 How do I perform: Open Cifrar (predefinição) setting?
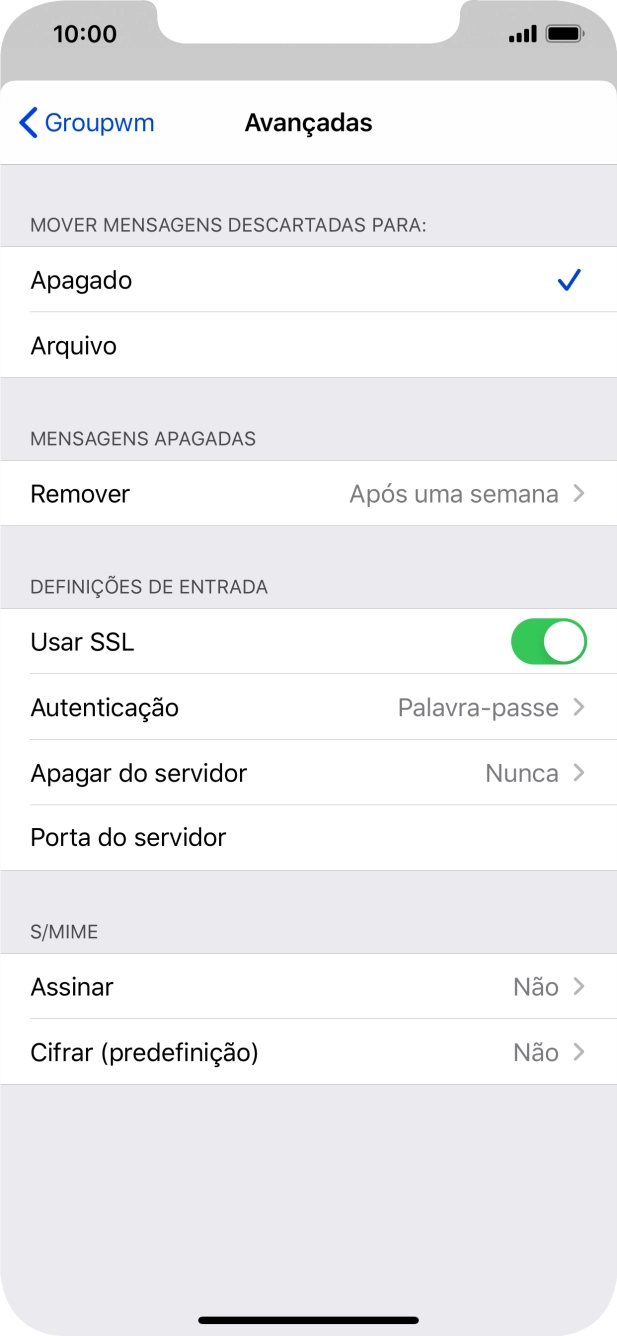(308, 1053)
